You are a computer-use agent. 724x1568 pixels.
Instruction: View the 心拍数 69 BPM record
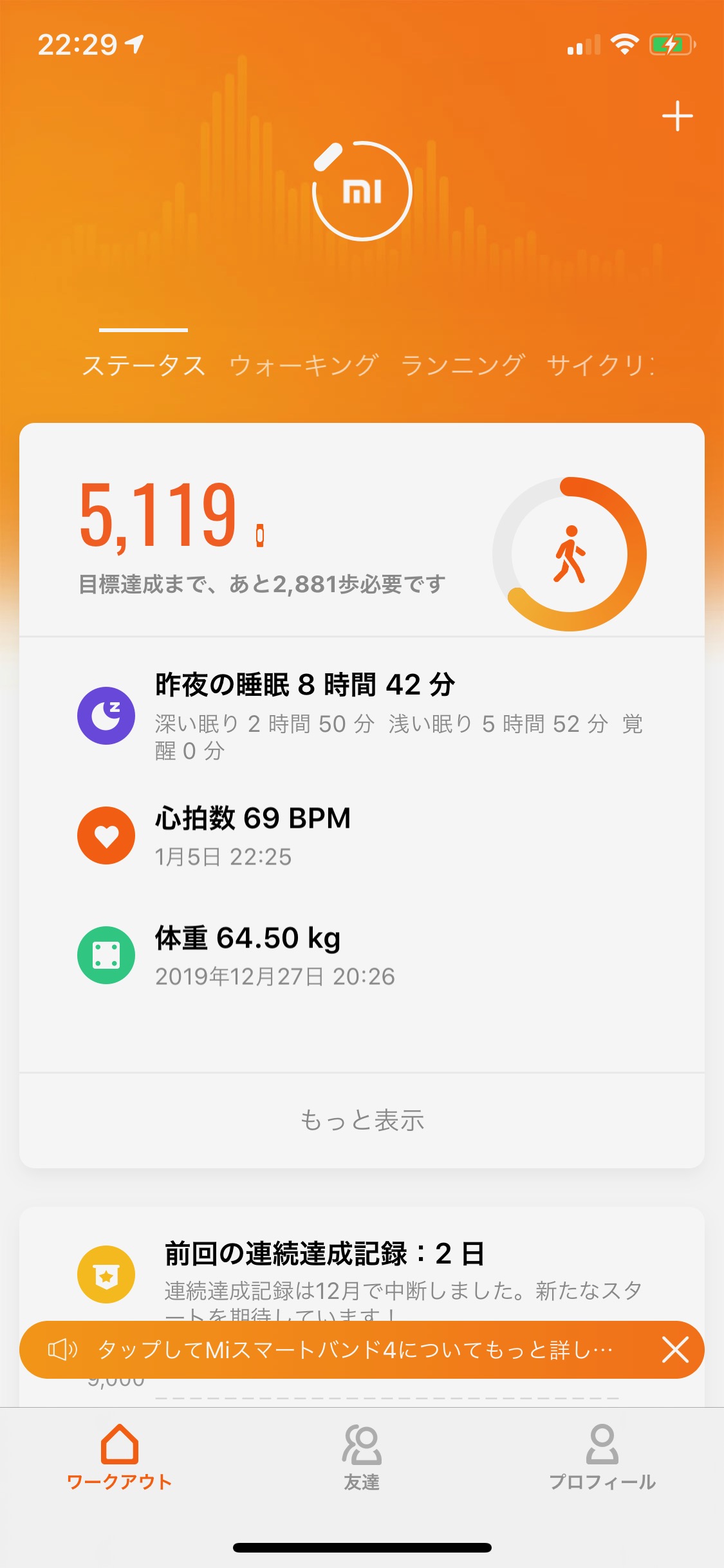pos(362,835)
